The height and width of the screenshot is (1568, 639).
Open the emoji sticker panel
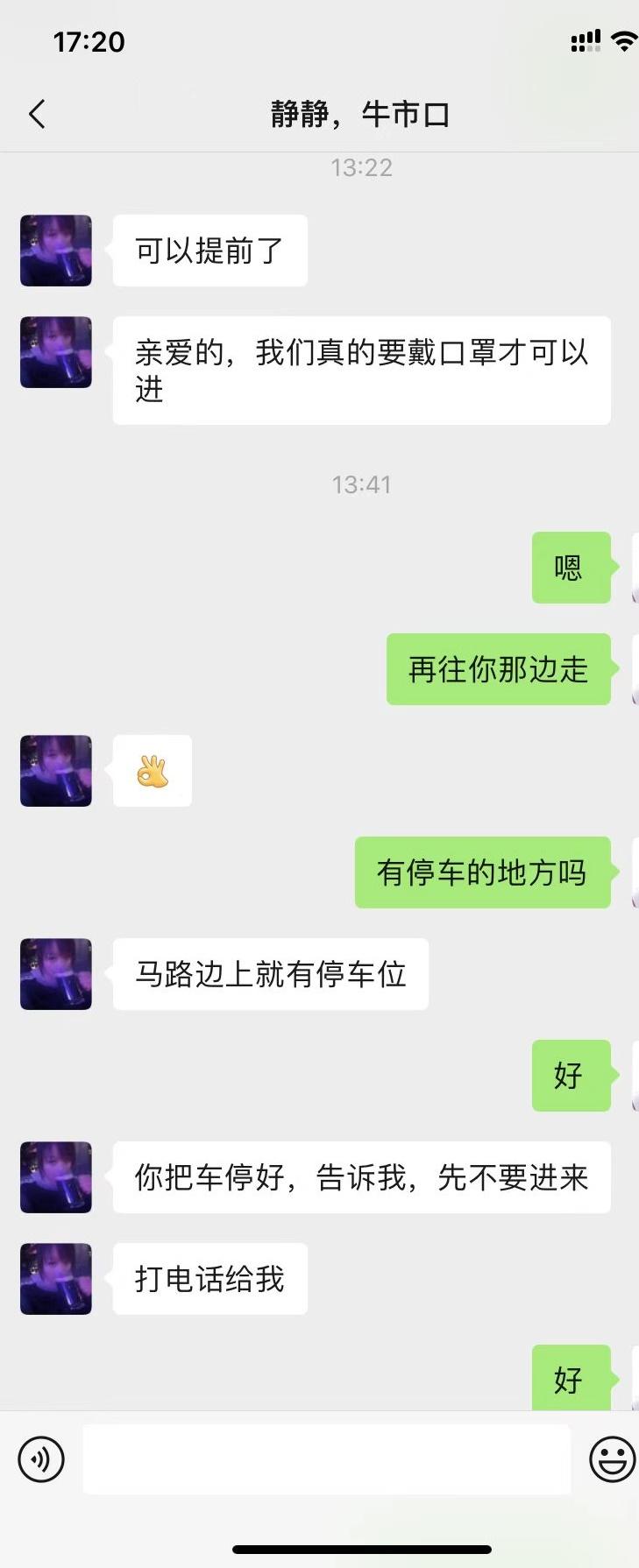tap(612, 1459)
